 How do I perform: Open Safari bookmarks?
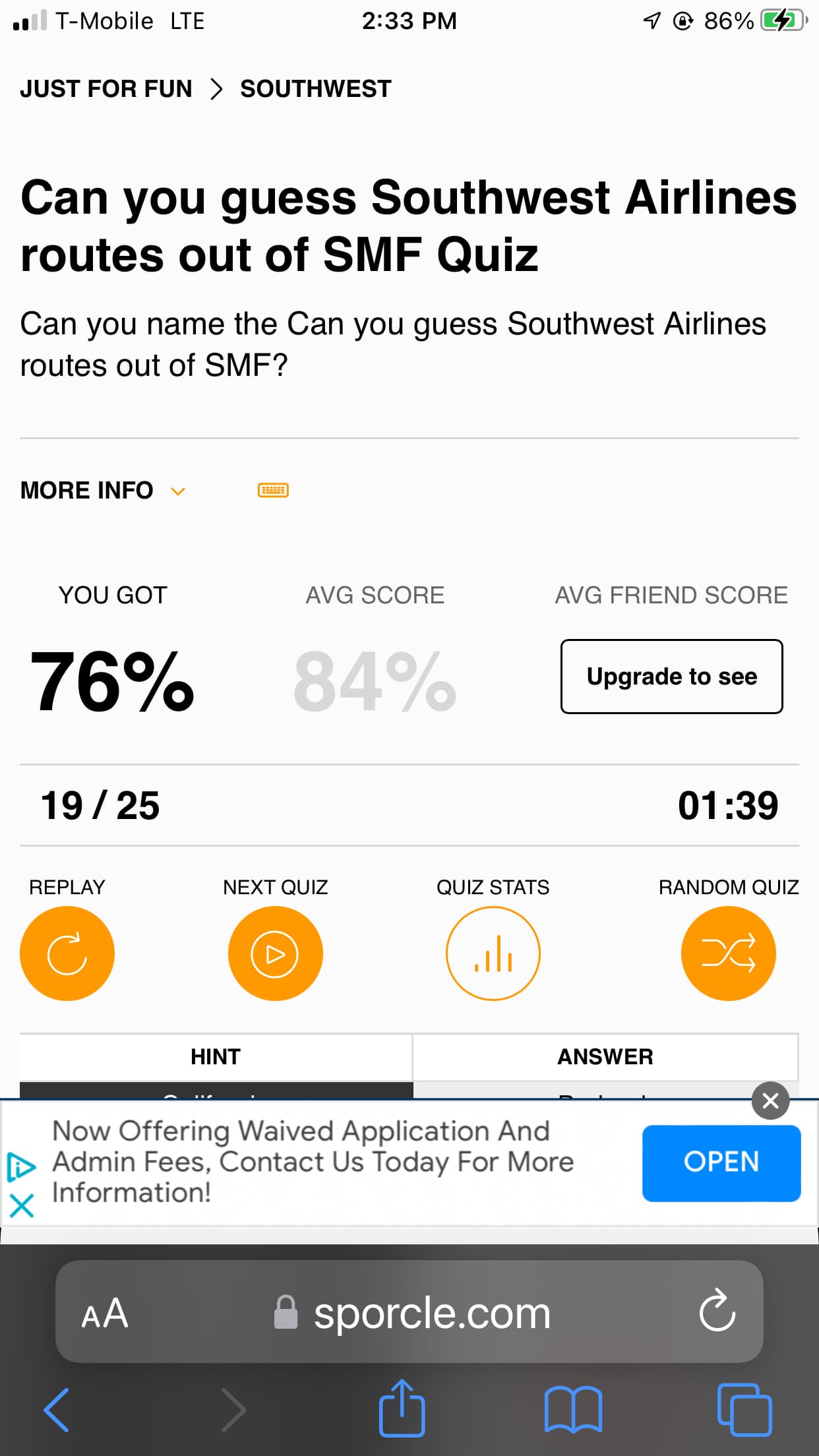(x=573, y=1410)
